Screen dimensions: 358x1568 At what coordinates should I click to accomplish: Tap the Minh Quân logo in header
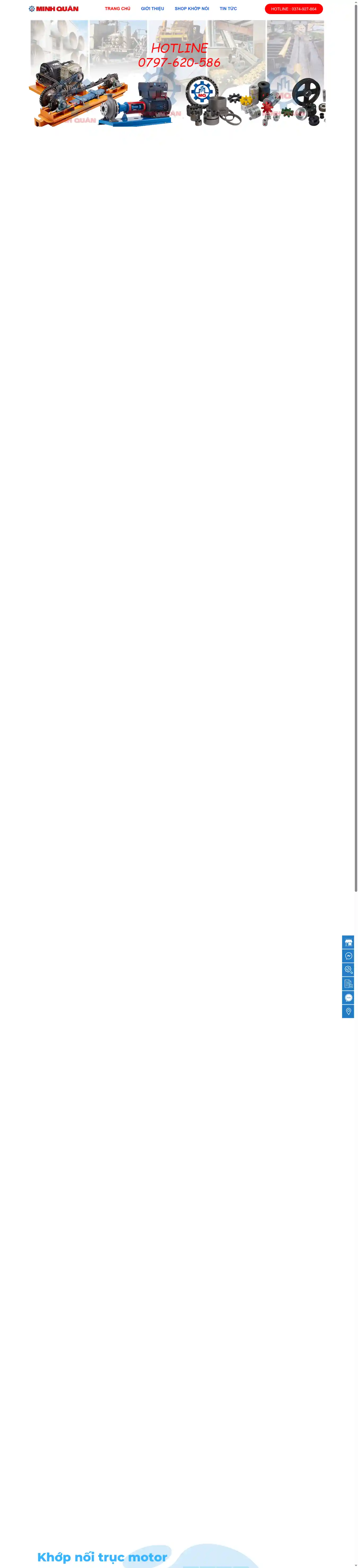54,8
